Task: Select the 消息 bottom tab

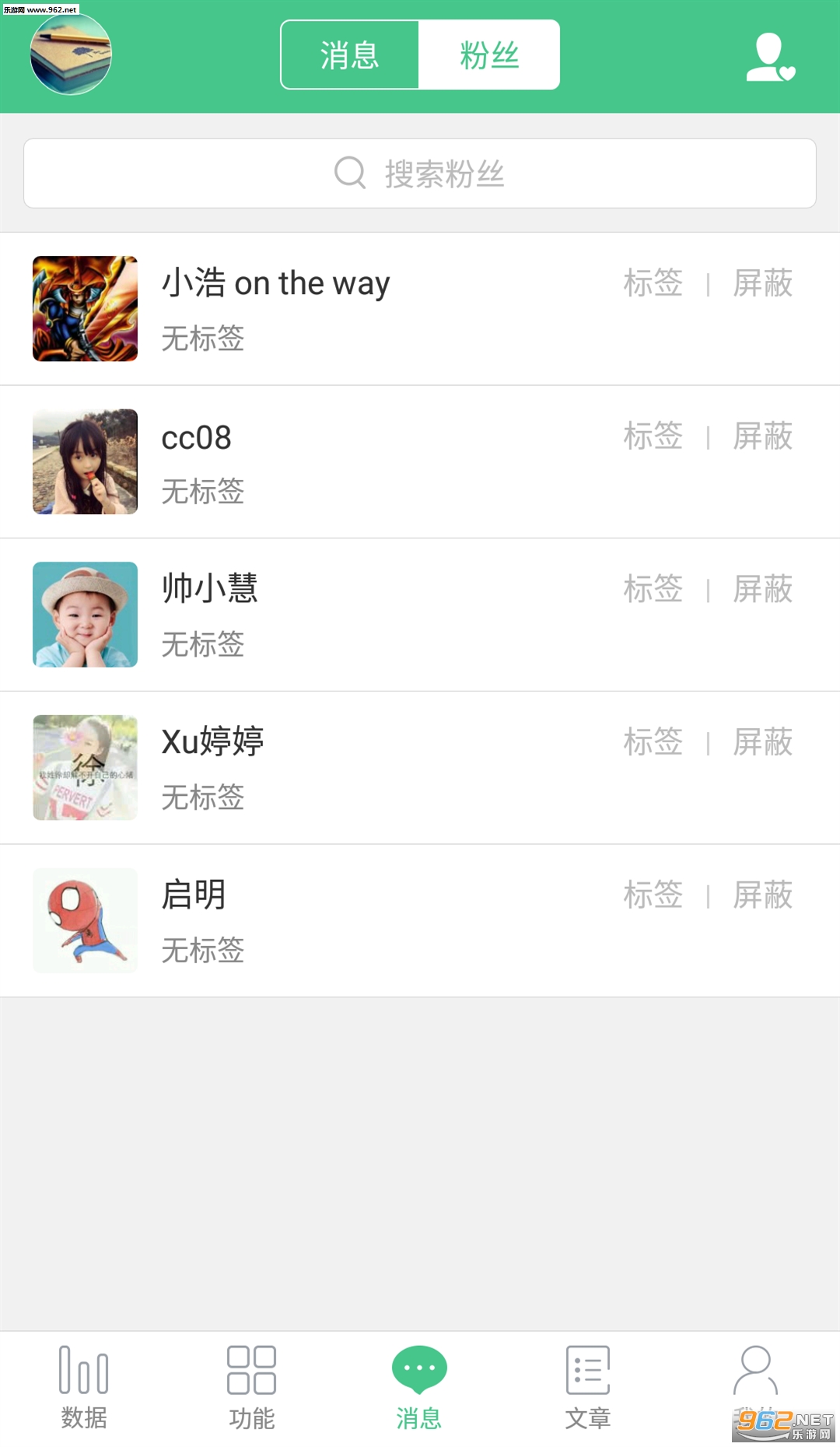Action: coord(420,1389)
